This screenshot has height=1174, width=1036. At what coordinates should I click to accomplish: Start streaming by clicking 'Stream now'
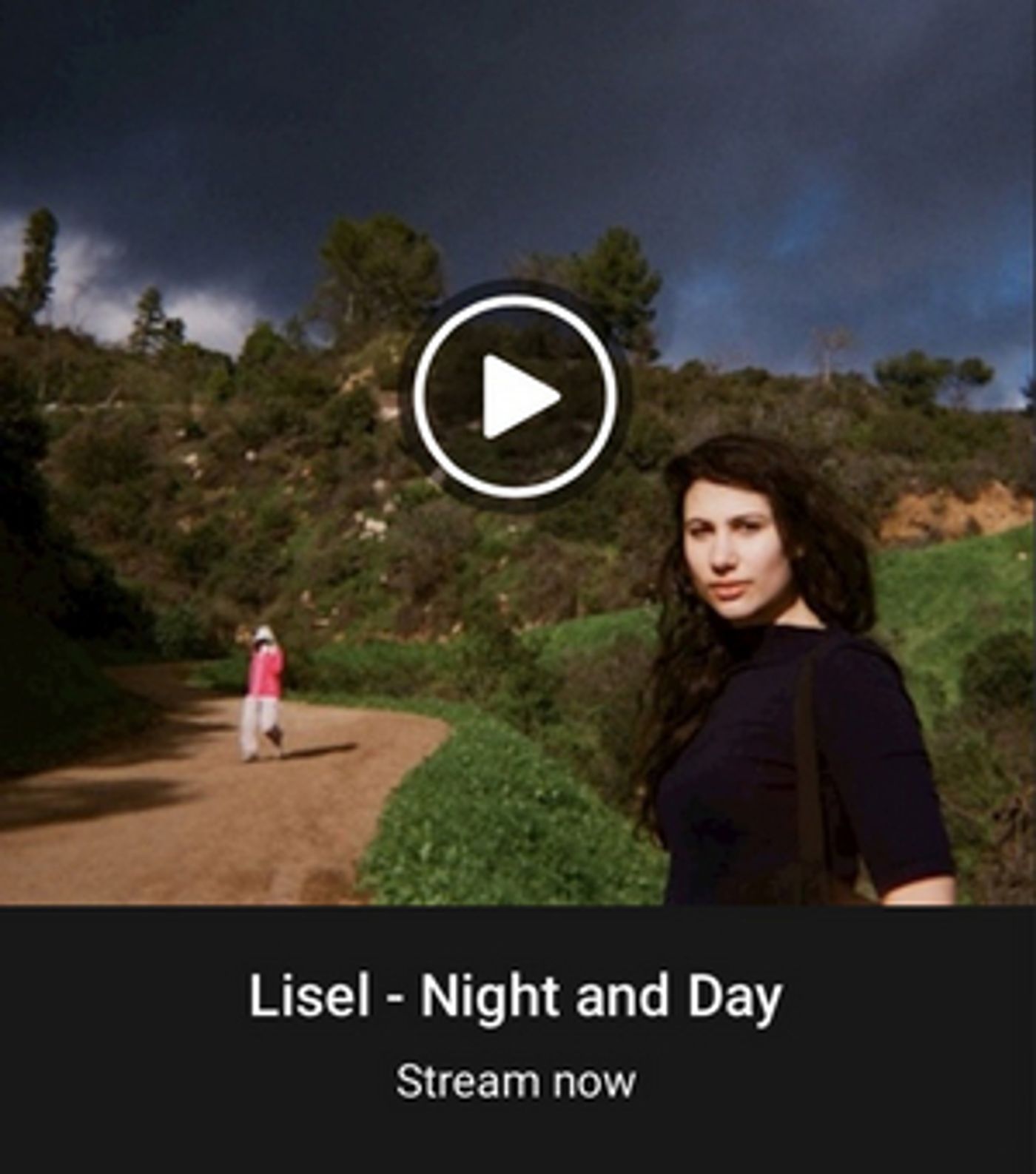coord(517,1080)
